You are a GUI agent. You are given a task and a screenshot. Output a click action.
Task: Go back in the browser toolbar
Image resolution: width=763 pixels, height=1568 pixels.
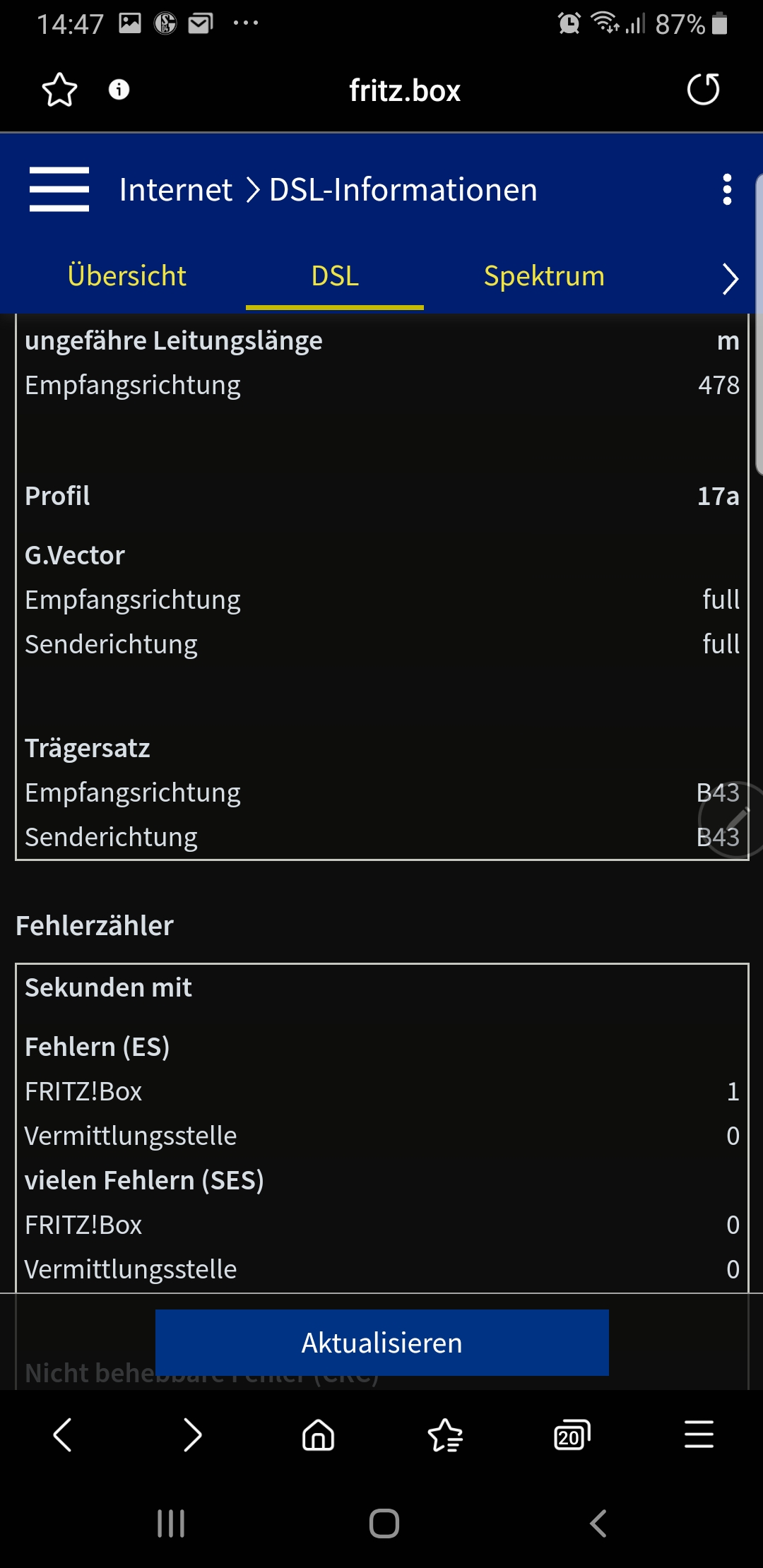coord(63,1435)
